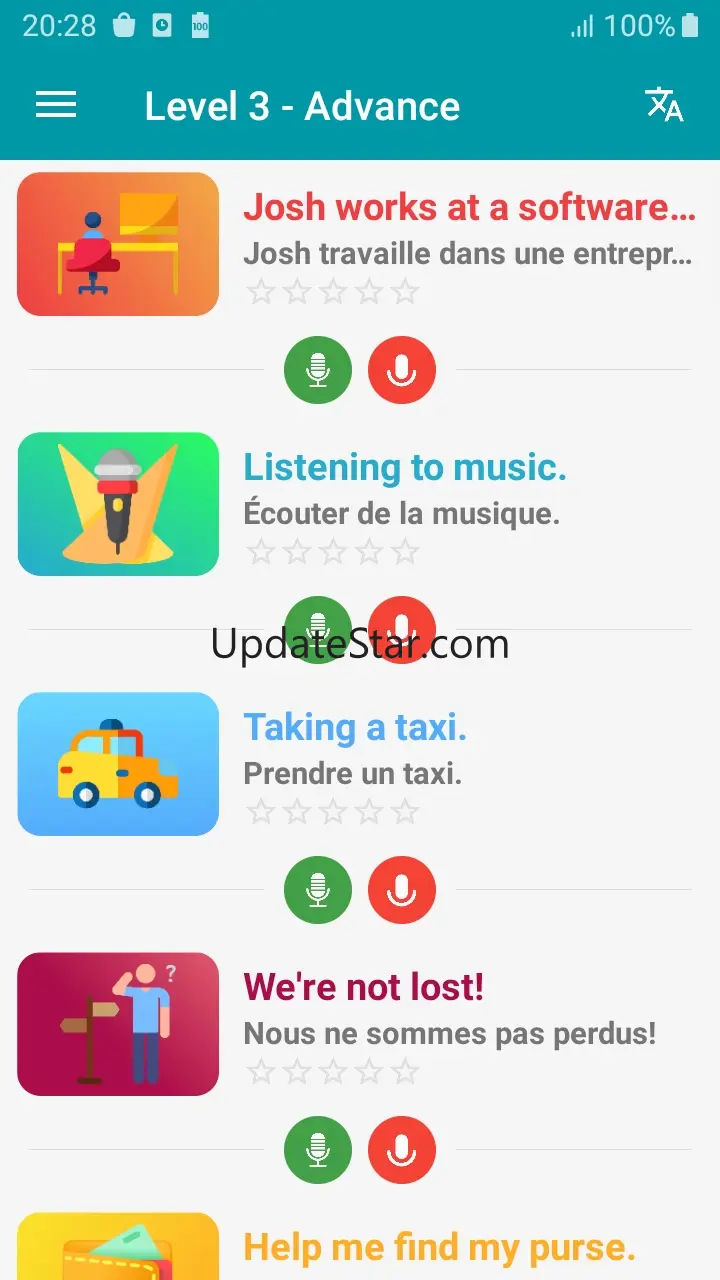This screenshot has width=720, height=1280.
Task: Tap green microphone under We're not lost
Action: click(318, 1150)
